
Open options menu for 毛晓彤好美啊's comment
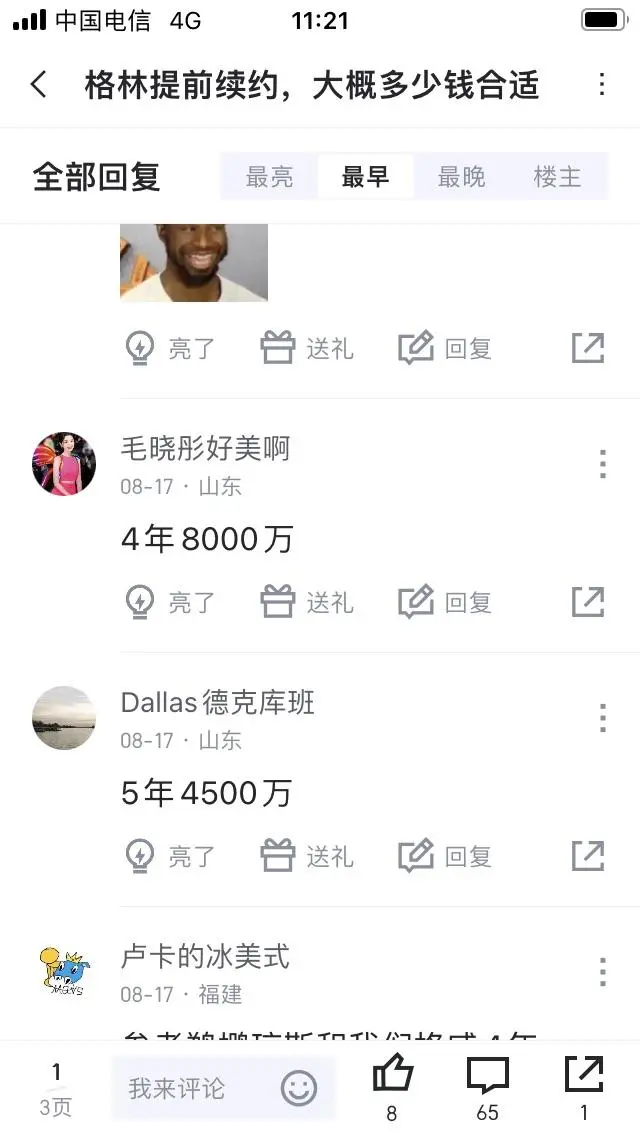tap(602, 464)
